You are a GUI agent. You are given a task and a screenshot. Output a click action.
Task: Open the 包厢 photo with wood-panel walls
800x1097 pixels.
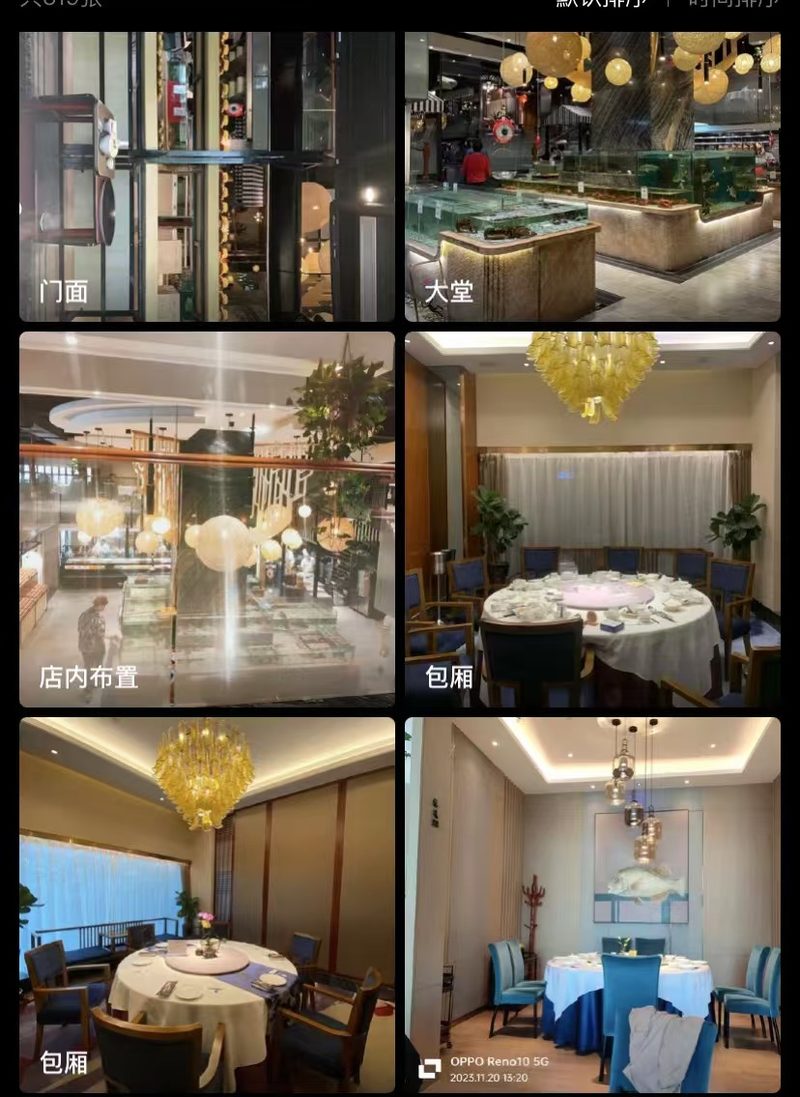[207, 904]
